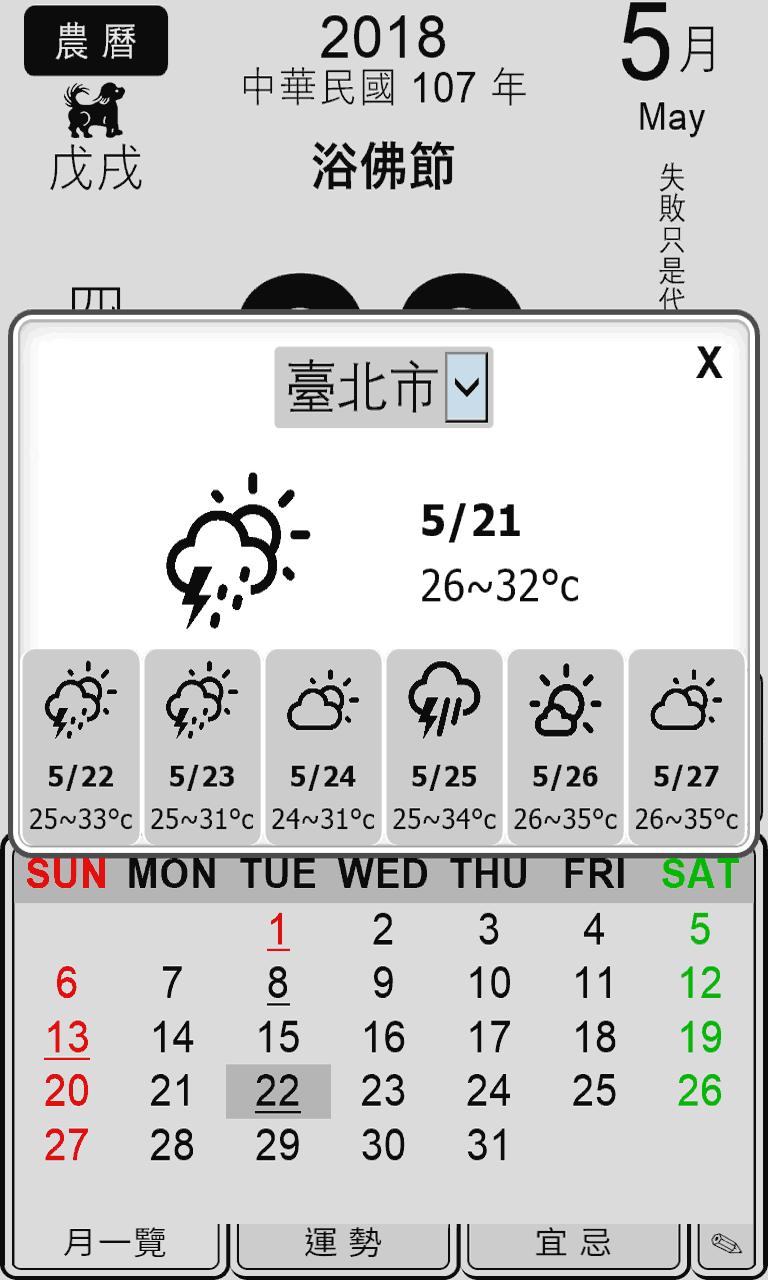
Task: Select May 15 on the calendar
Action: pos(278,1038)
